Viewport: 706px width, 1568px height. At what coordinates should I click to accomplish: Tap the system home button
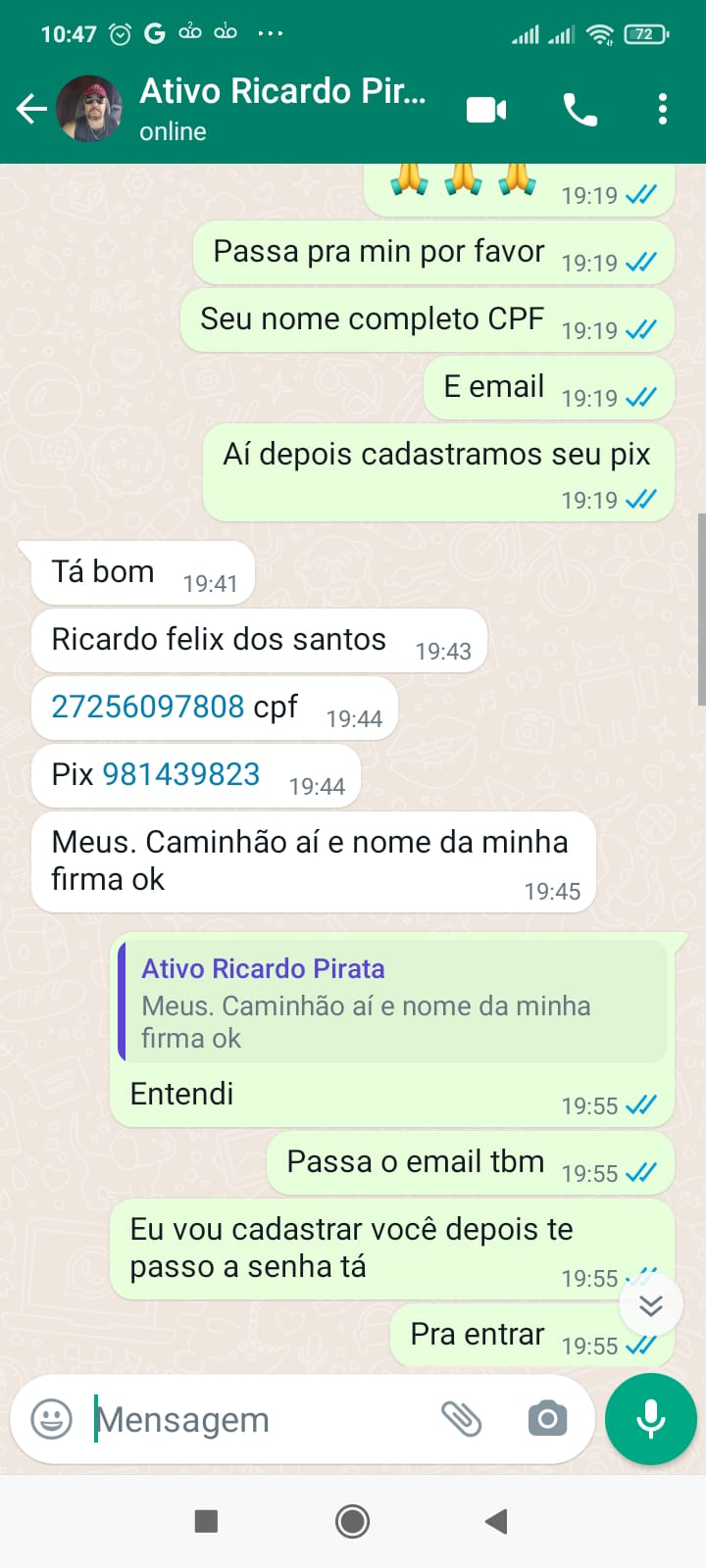352,1521
